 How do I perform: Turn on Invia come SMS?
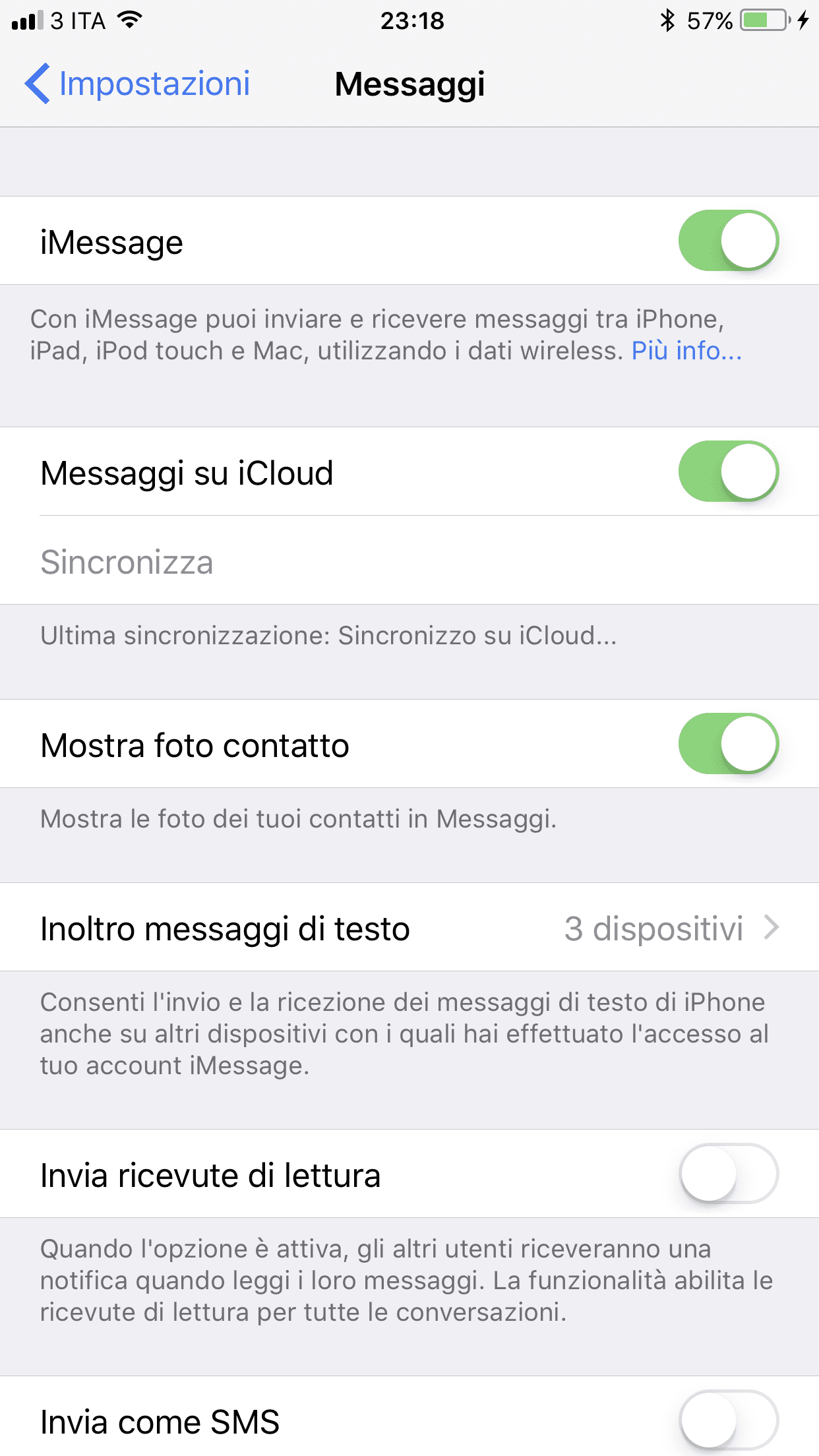click(729, 1421)
